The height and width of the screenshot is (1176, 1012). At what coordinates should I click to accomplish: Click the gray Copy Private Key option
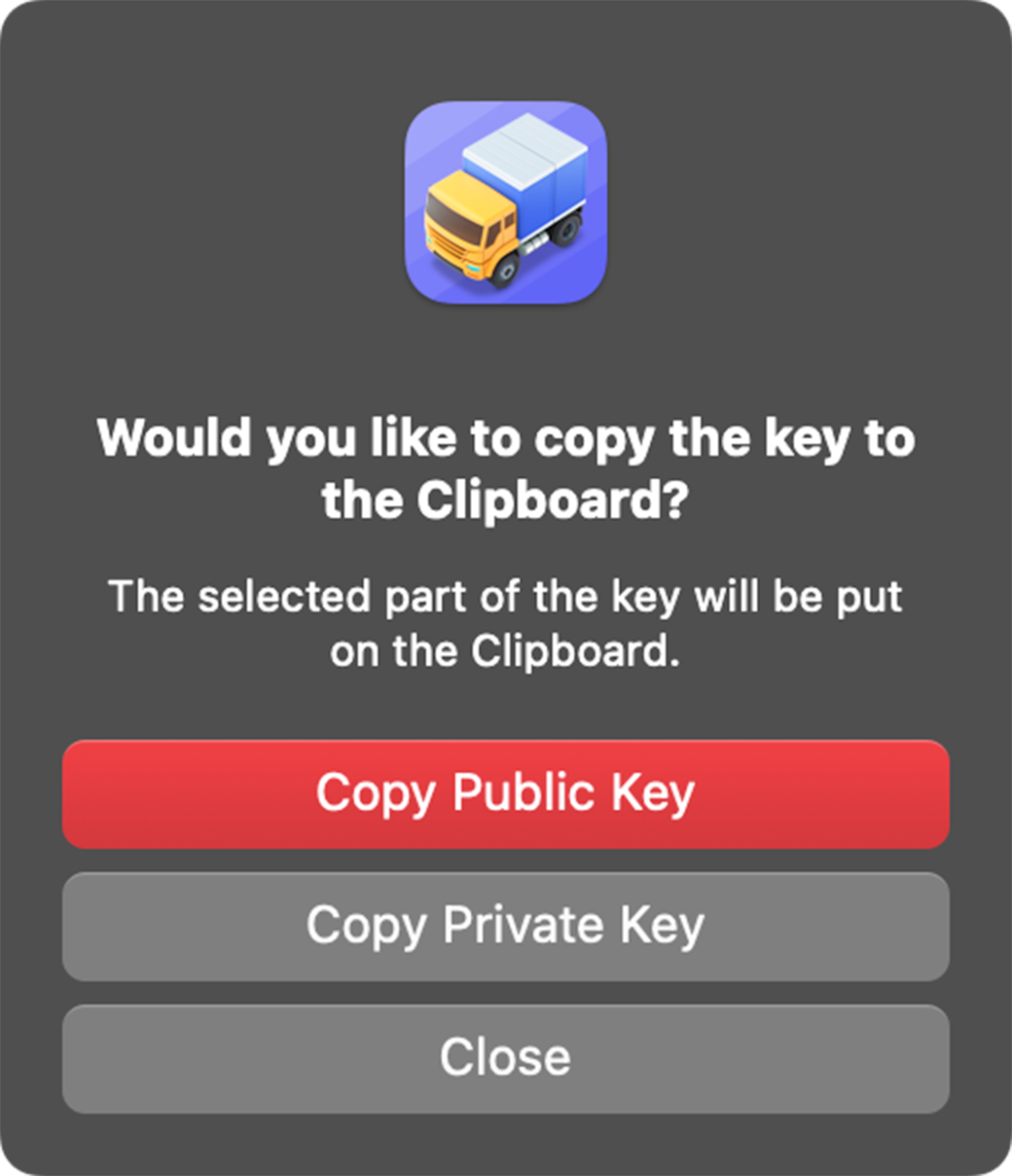coord(506,927)
